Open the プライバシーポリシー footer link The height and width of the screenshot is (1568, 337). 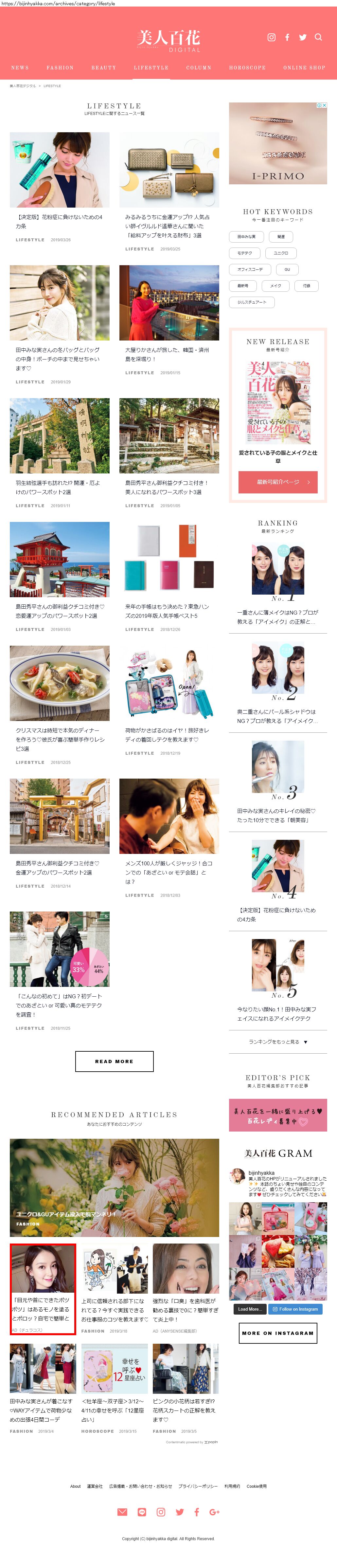pyautogui.click(x=198, y=1486)
